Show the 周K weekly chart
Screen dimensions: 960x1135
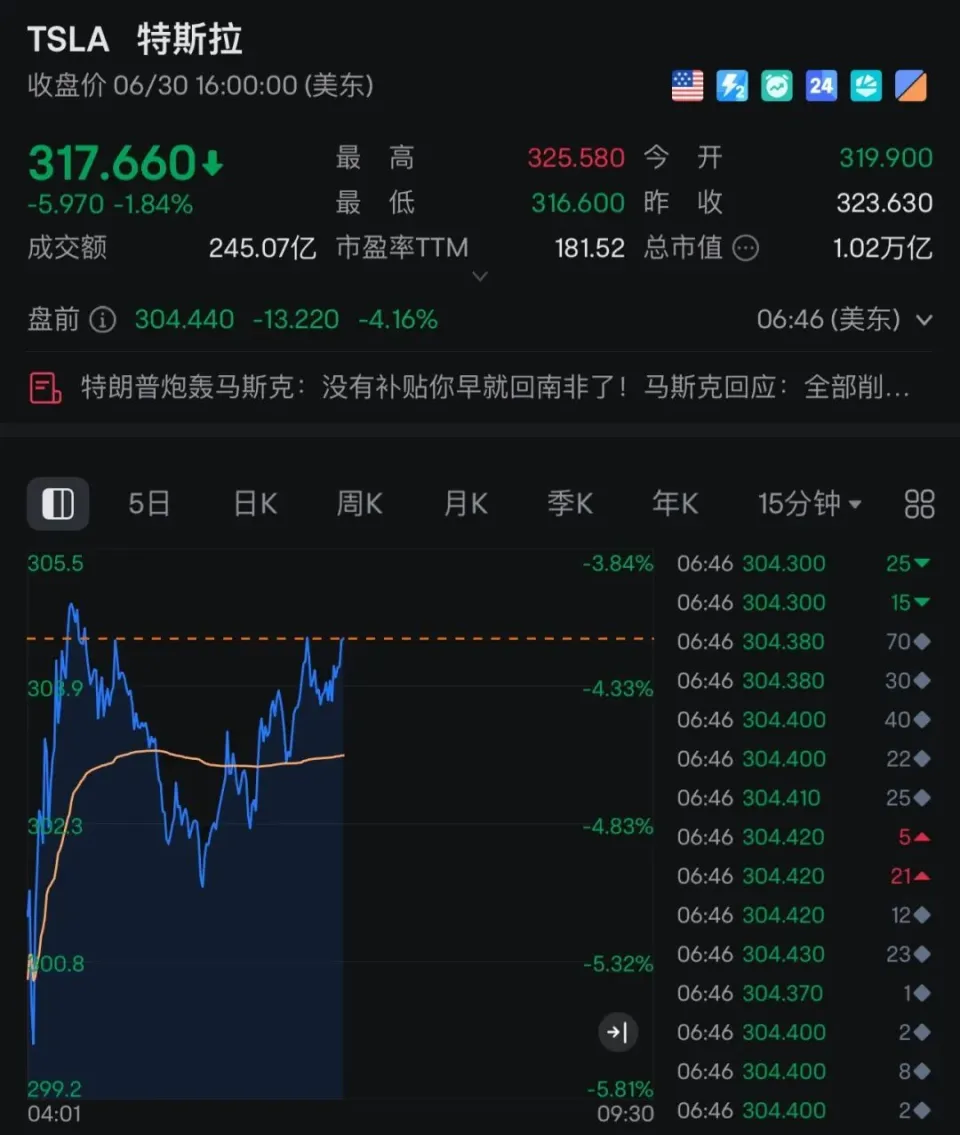coord(359,503)
